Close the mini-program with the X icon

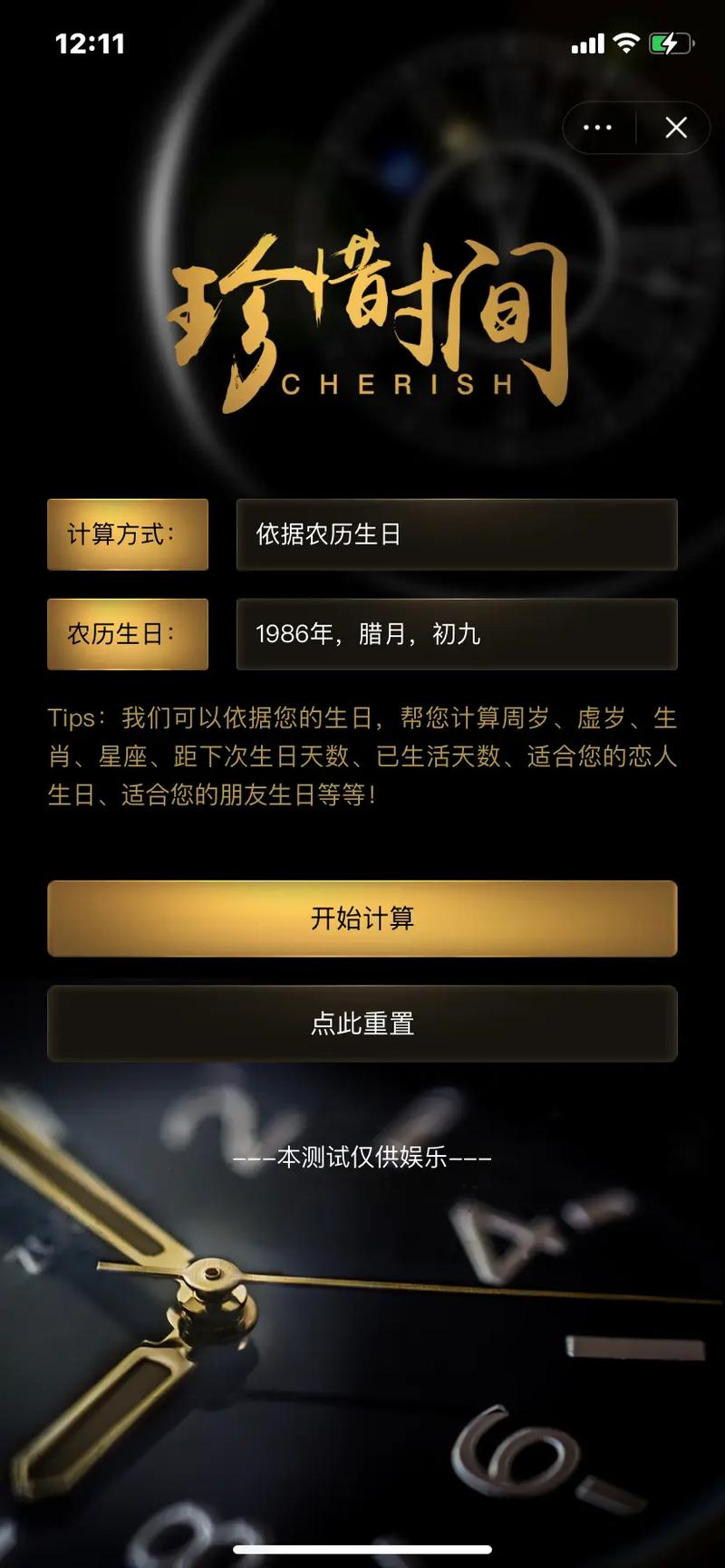click(675, 127)
